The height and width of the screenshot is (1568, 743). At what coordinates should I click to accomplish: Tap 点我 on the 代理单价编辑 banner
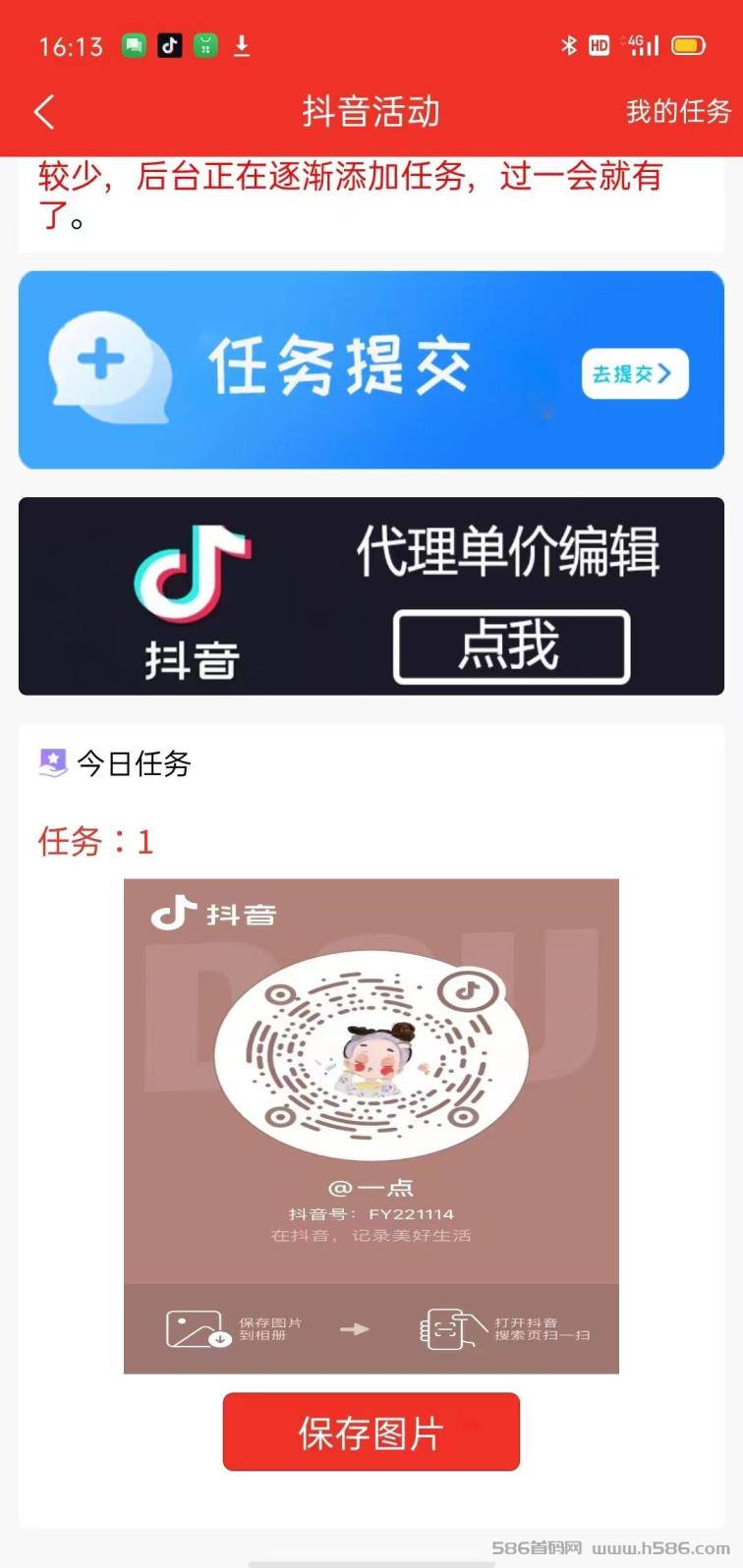511,646
